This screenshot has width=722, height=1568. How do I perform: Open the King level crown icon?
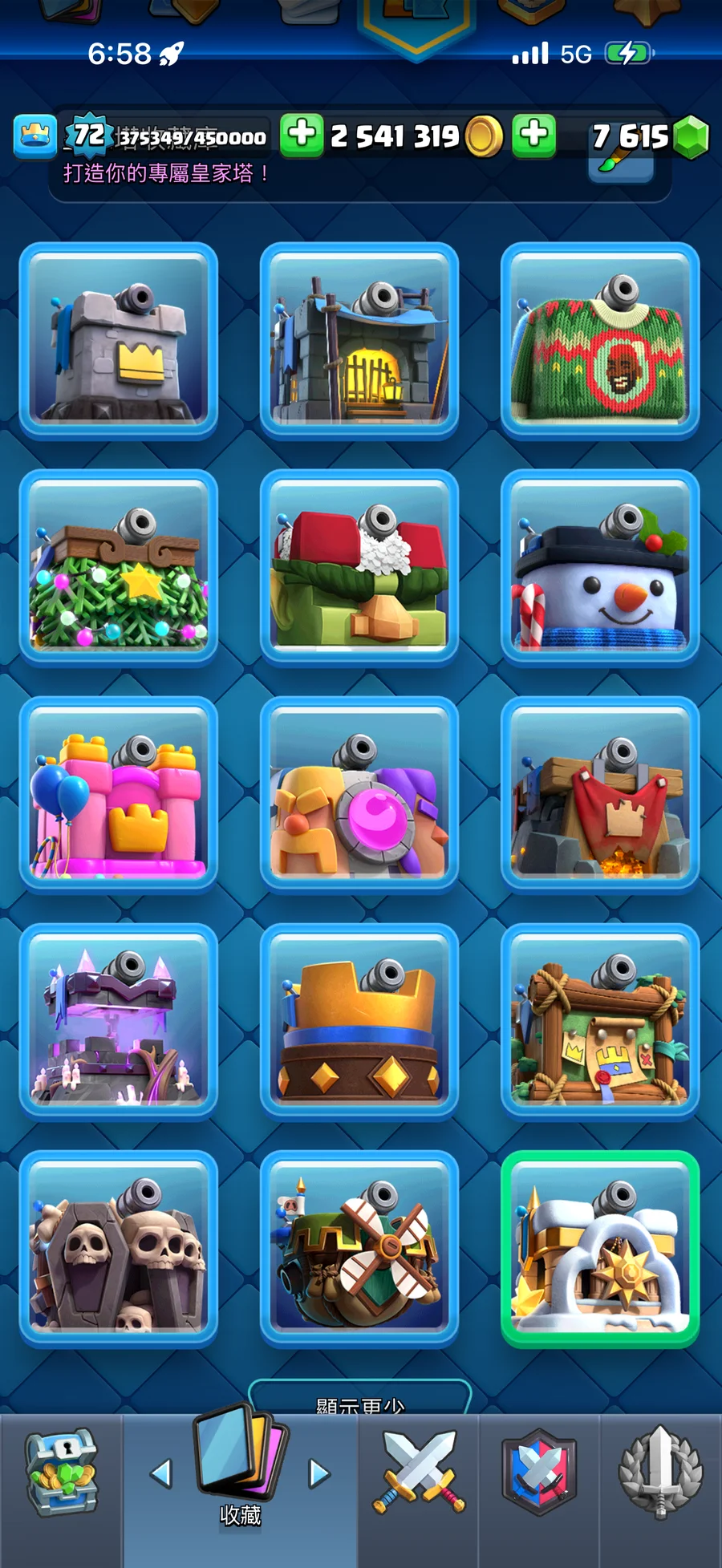34,135
